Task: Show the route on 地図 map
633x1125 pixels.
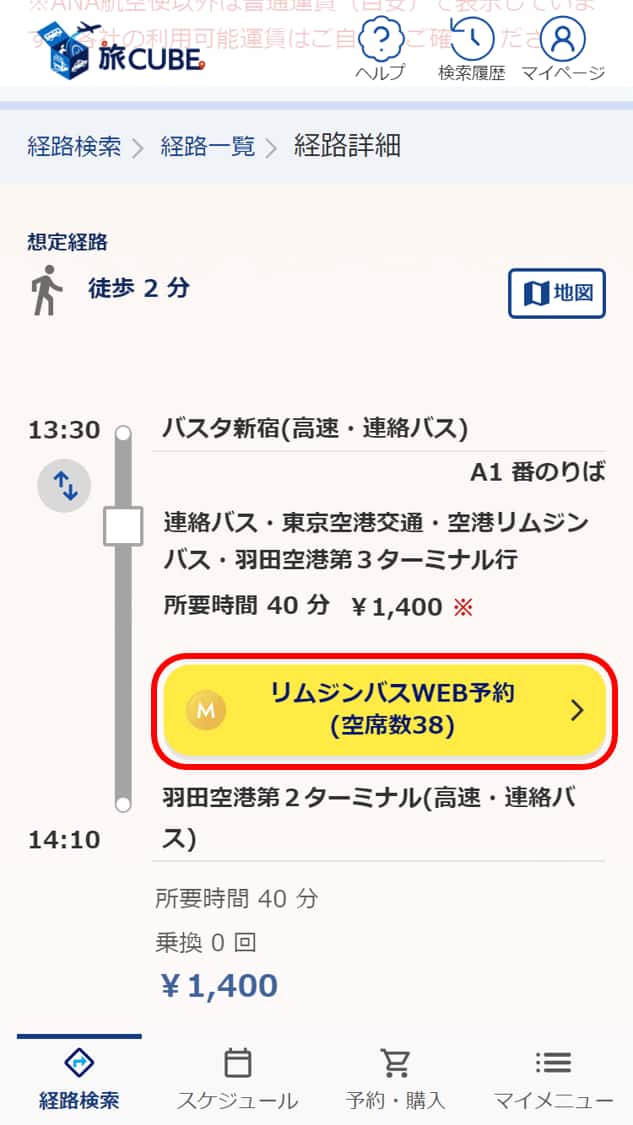Action: (x=556, y=294)
